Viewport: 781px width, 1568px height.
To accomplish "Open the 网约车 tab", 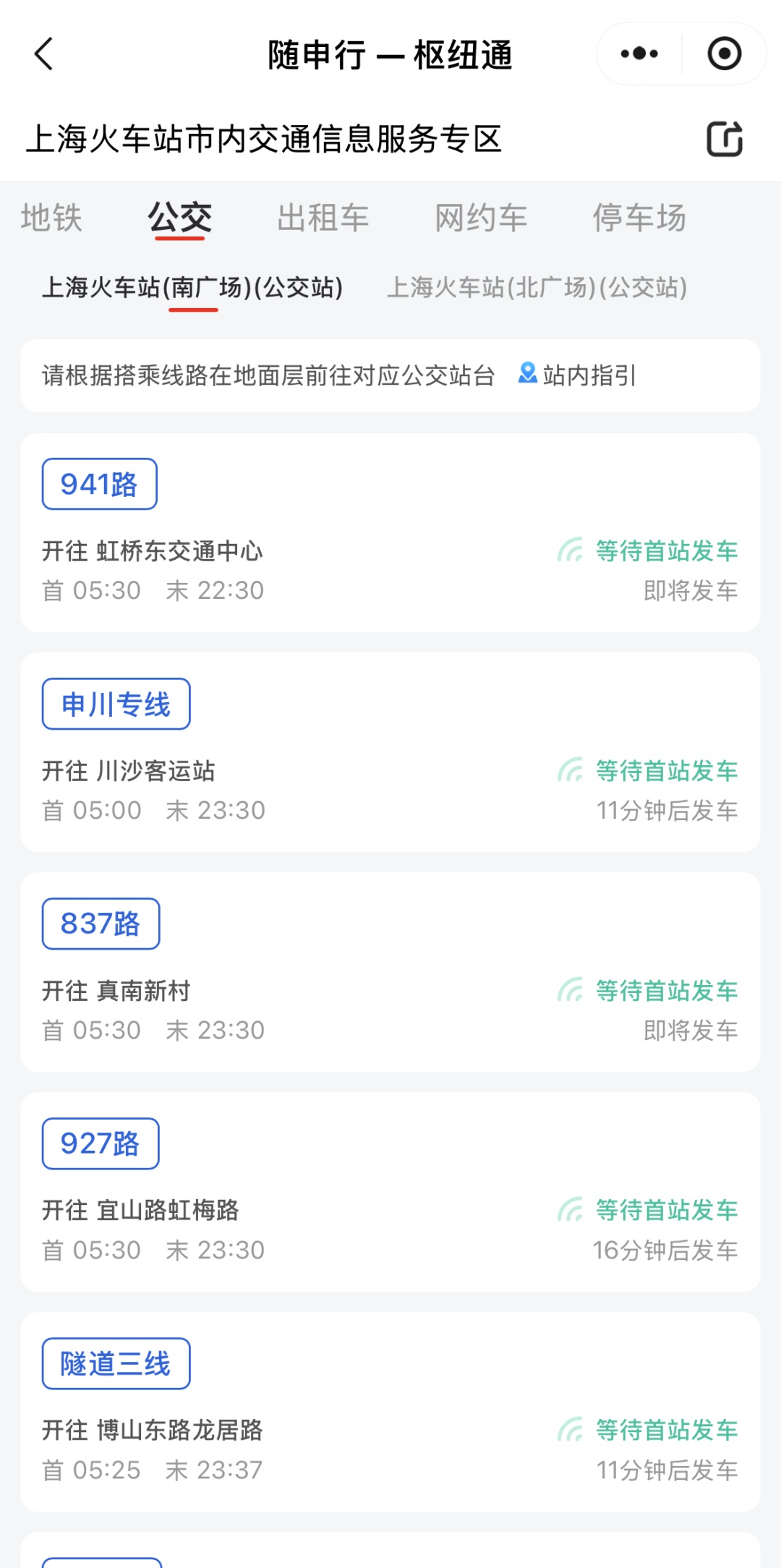I will tap(481, 218).
